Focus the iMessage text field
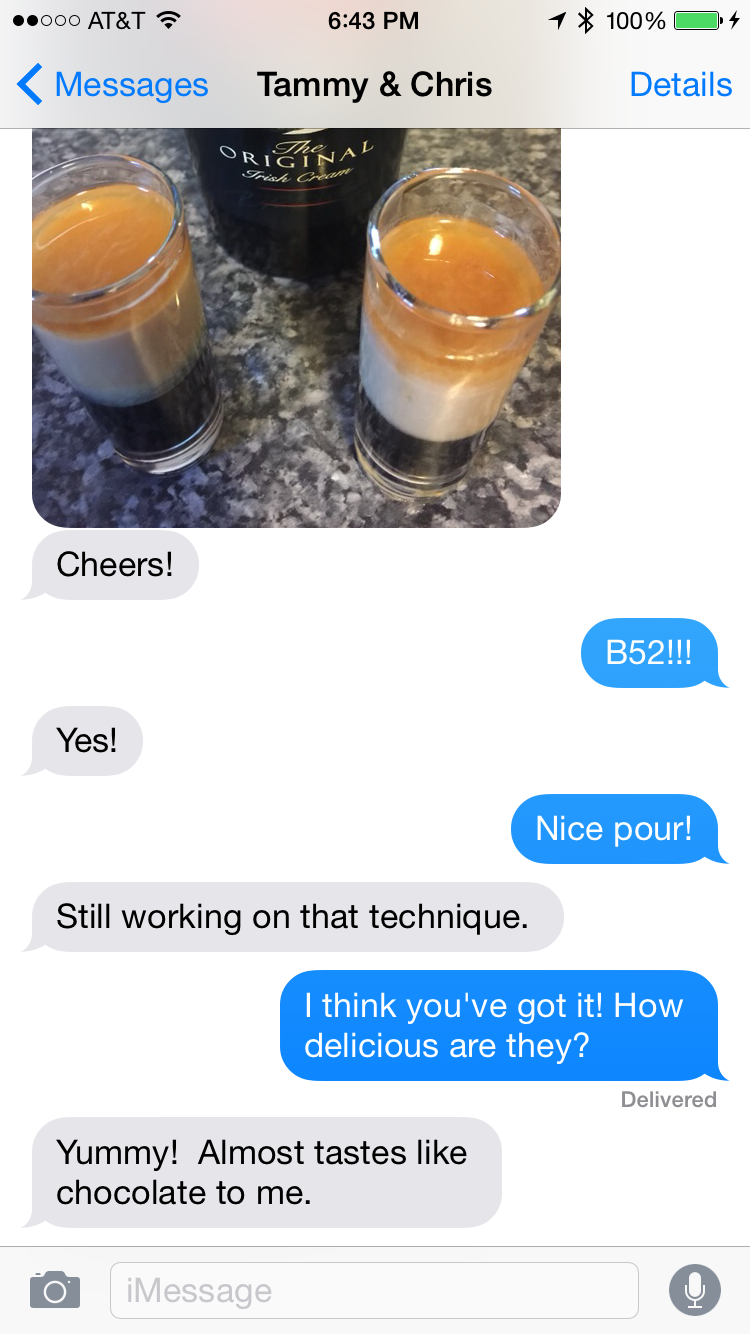The width and height of the screenshot is (750, 1334). click(x=374, y=1290)
